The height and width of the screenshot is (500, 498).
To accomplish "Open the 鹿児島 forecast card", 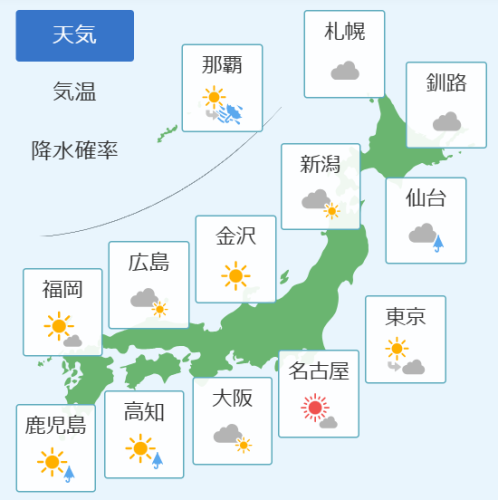I will [56, 448].
